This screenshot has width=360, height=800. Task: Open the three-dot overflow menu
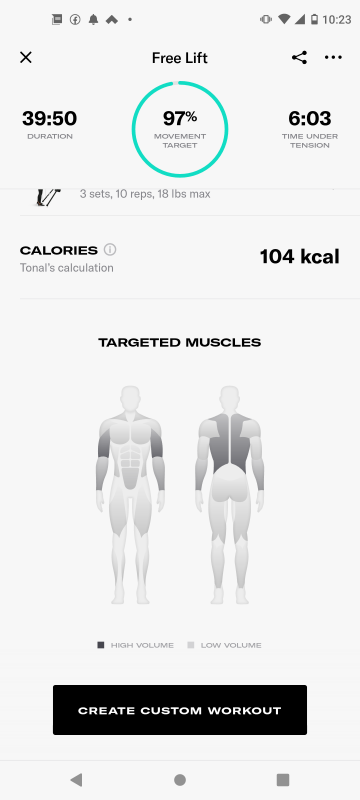pos(333,58)
